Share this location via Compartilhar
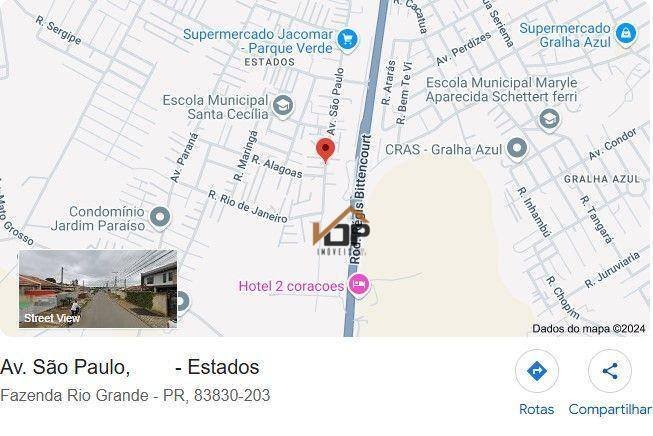 [609, 372]
